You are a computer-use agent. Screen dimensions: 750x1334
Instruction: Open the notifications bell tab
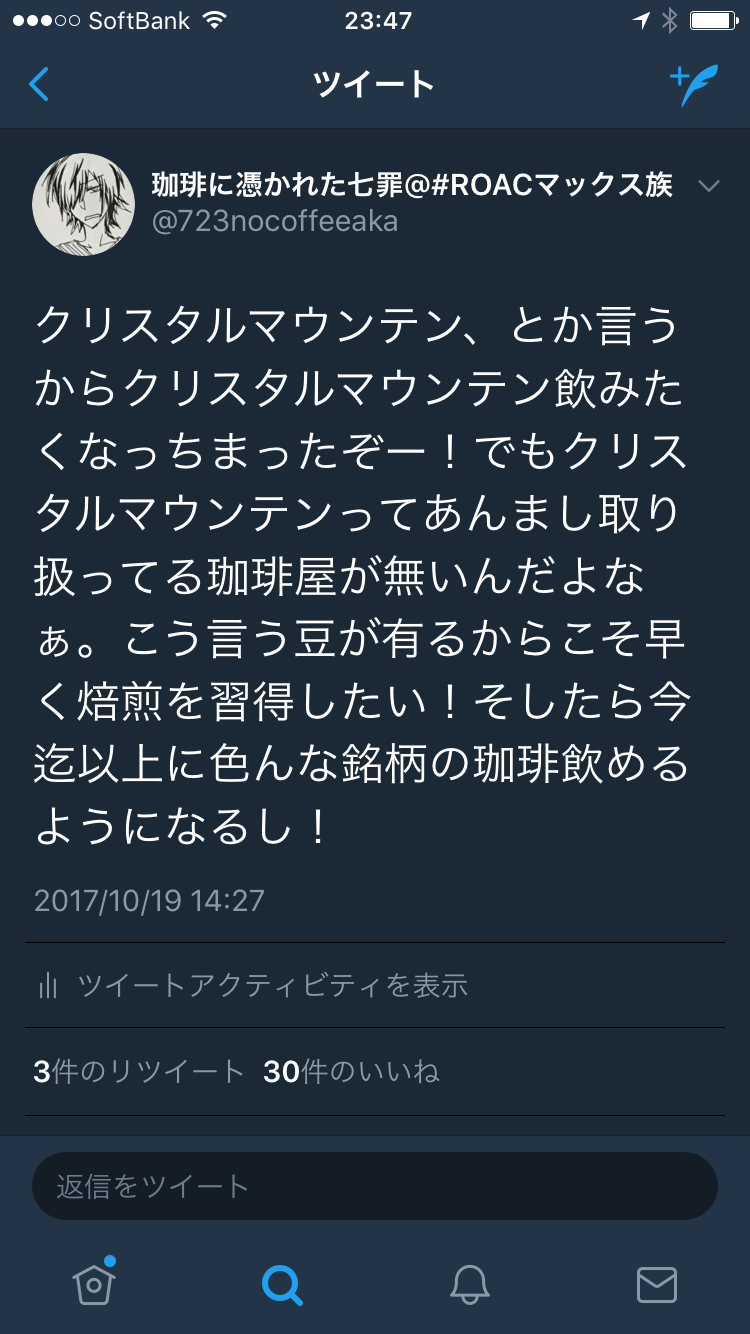(x=469, y=1284)
